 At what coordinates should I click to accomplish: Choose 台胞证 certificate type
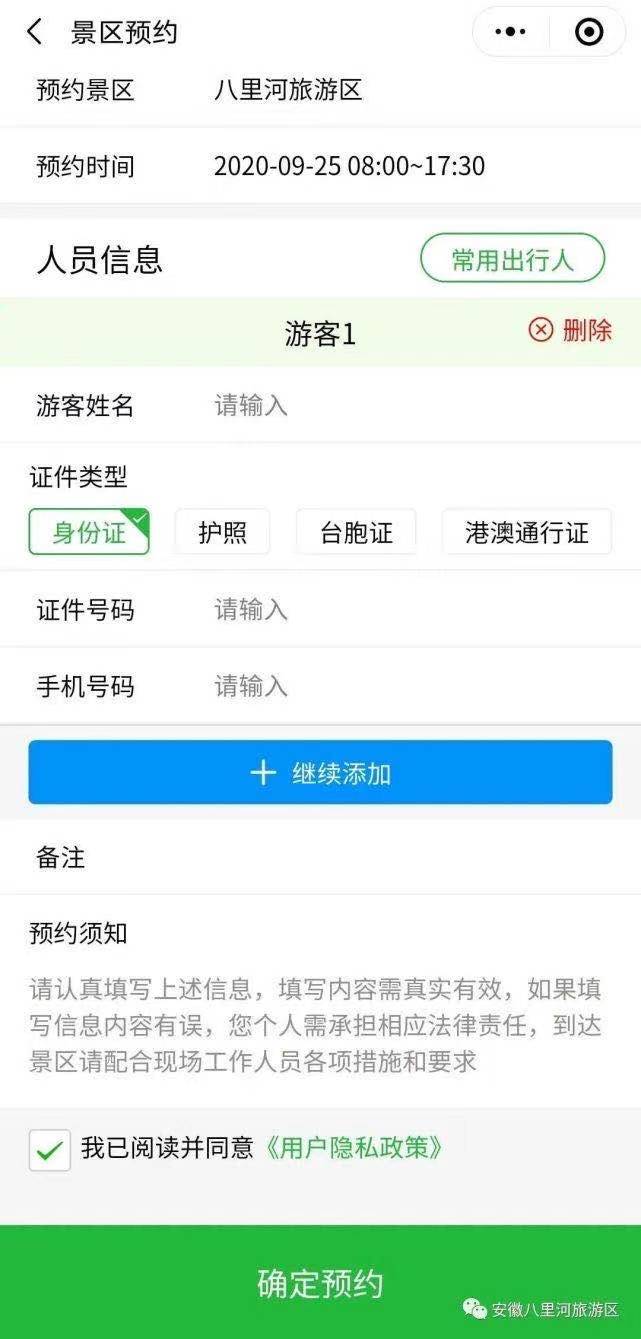click(x=356, y=532)
